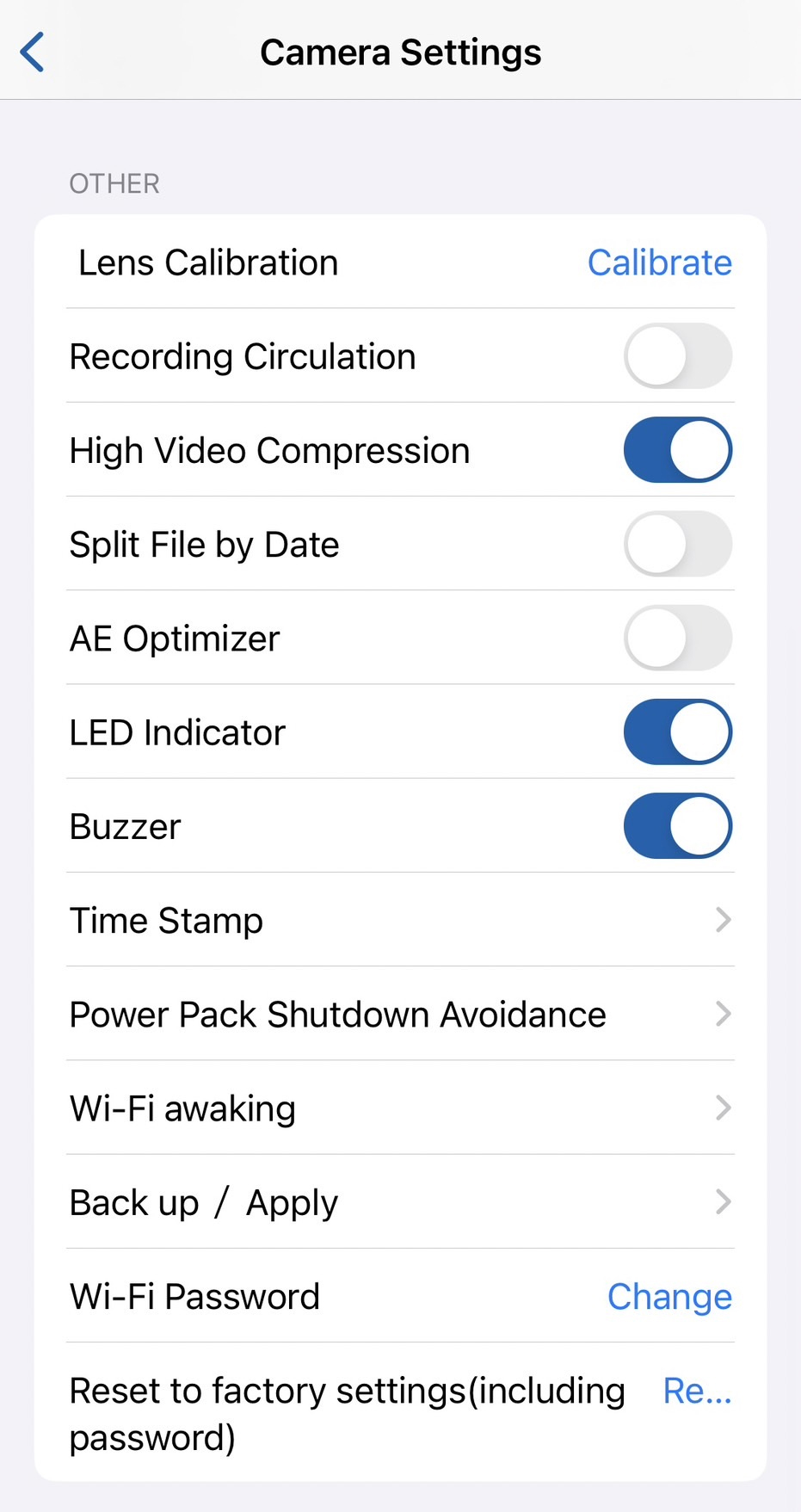Image resolution: width=801 pixels, height=1512 pixels.
Task: Turn off High Video Compression
Action: click(677, 450)
